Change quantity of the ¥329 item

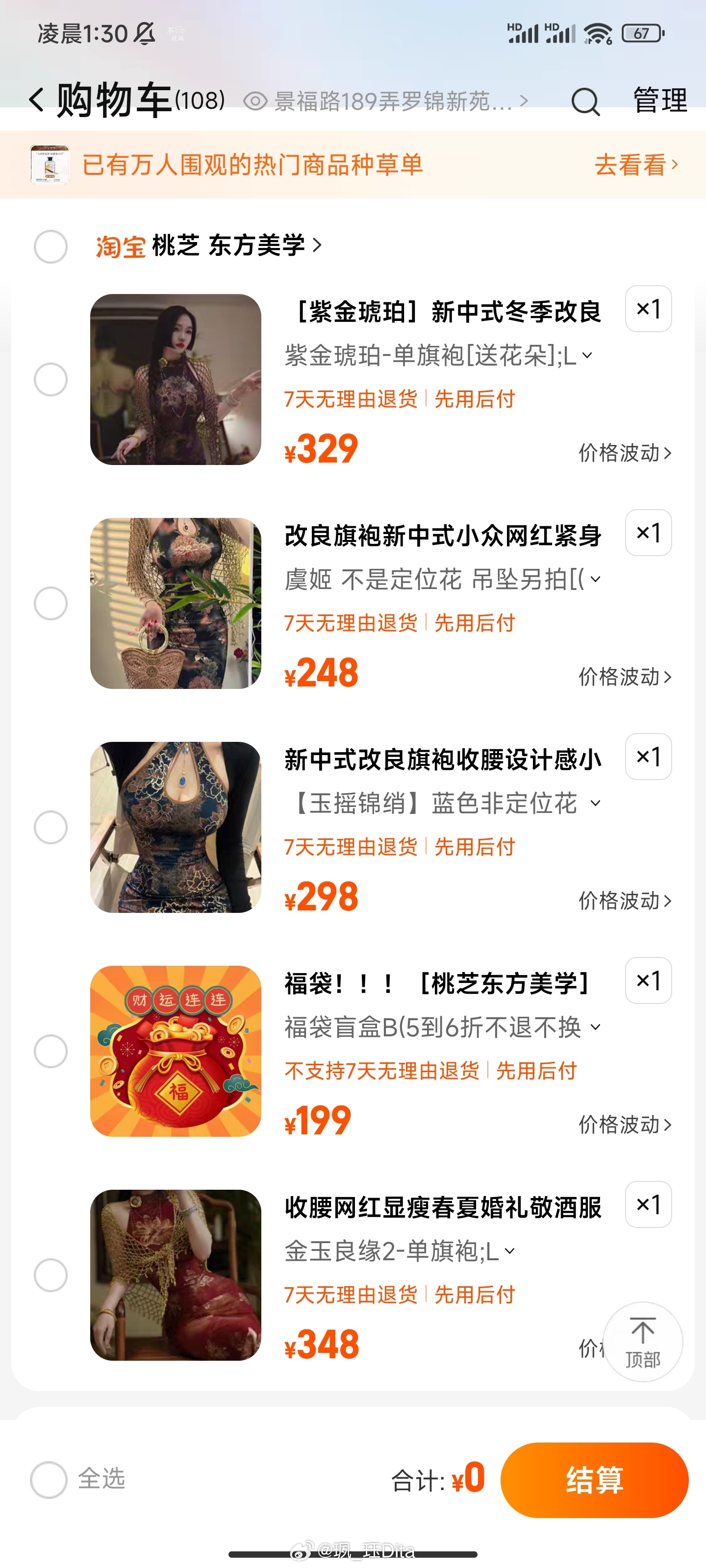click(x=648, y=309)
